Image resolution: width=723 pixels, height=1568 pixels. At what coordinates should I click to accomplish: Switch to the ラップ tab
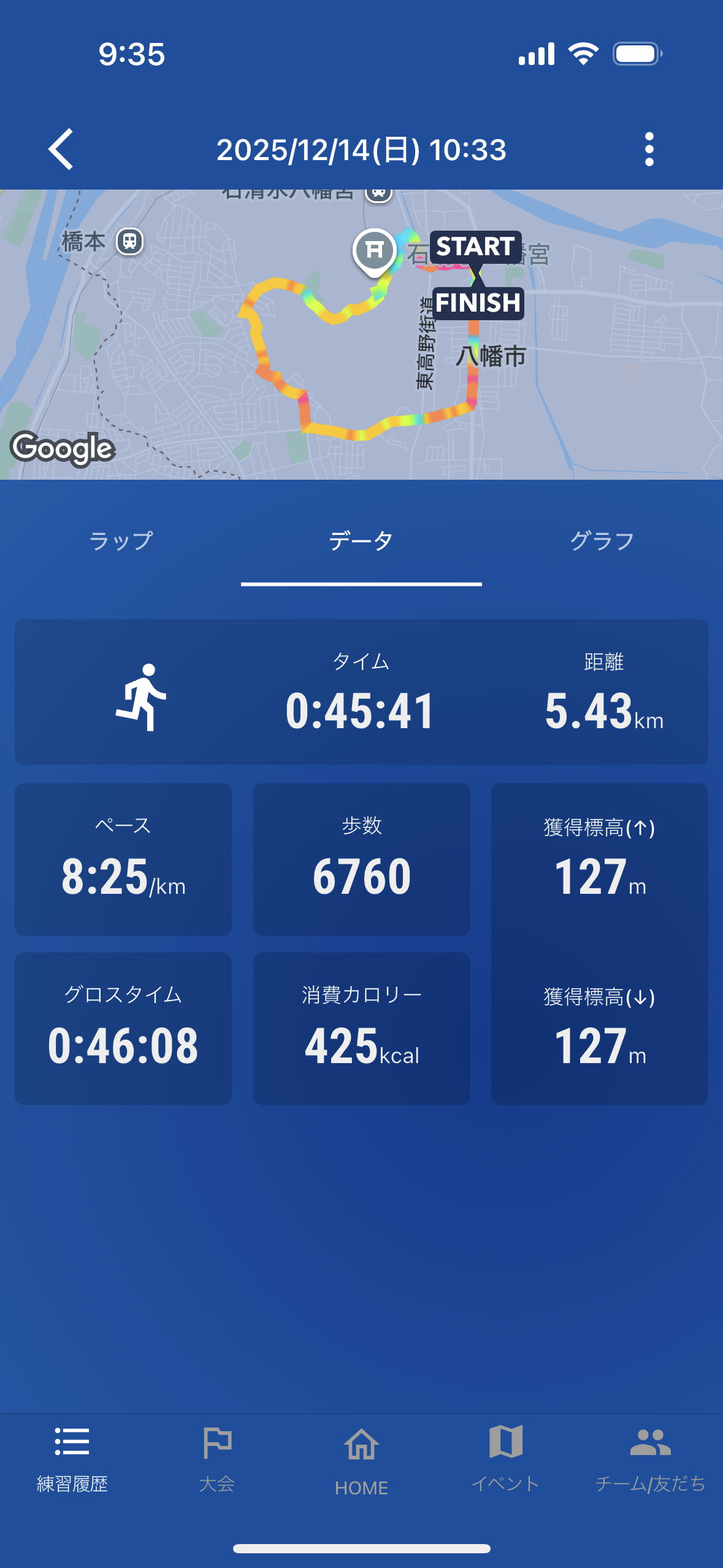[121, 541]
